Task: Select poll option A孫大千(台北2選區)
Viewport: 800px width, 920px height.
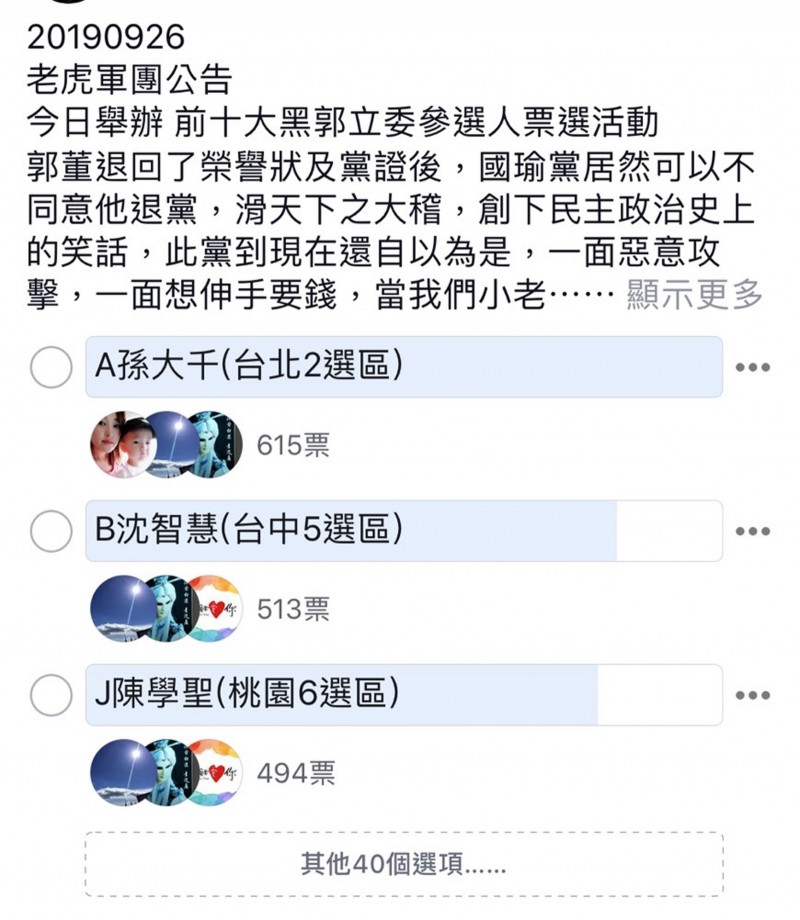Action: pyautogui.click(x=50, y=368)
